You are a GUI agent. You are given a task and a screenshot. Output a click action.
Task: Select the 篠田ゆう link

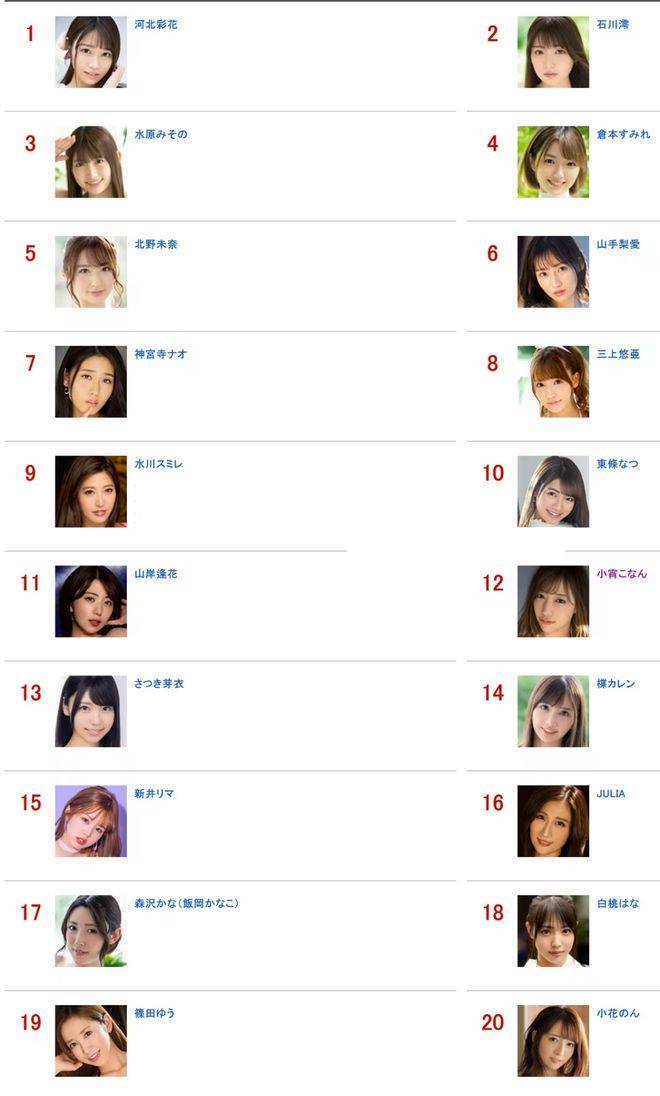click(x=156, y=1014)
